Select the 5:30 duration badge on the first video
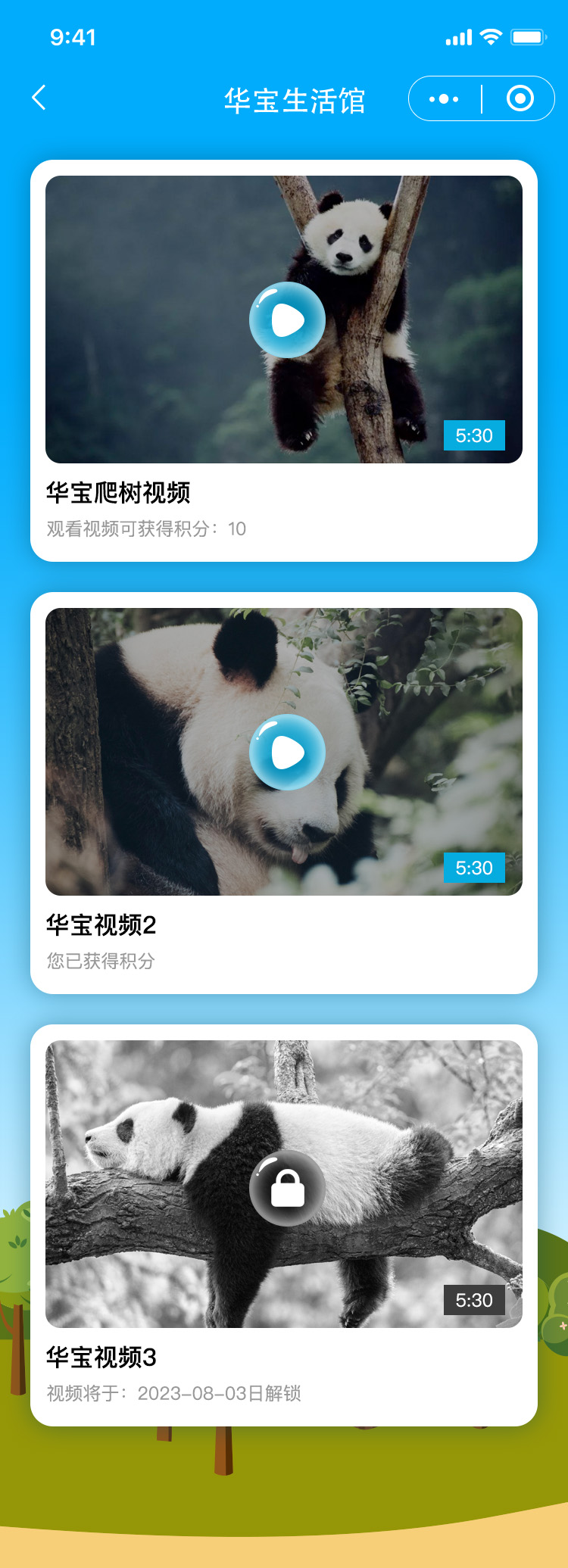The image size is (568, 1568). click(x=474, y=436)
